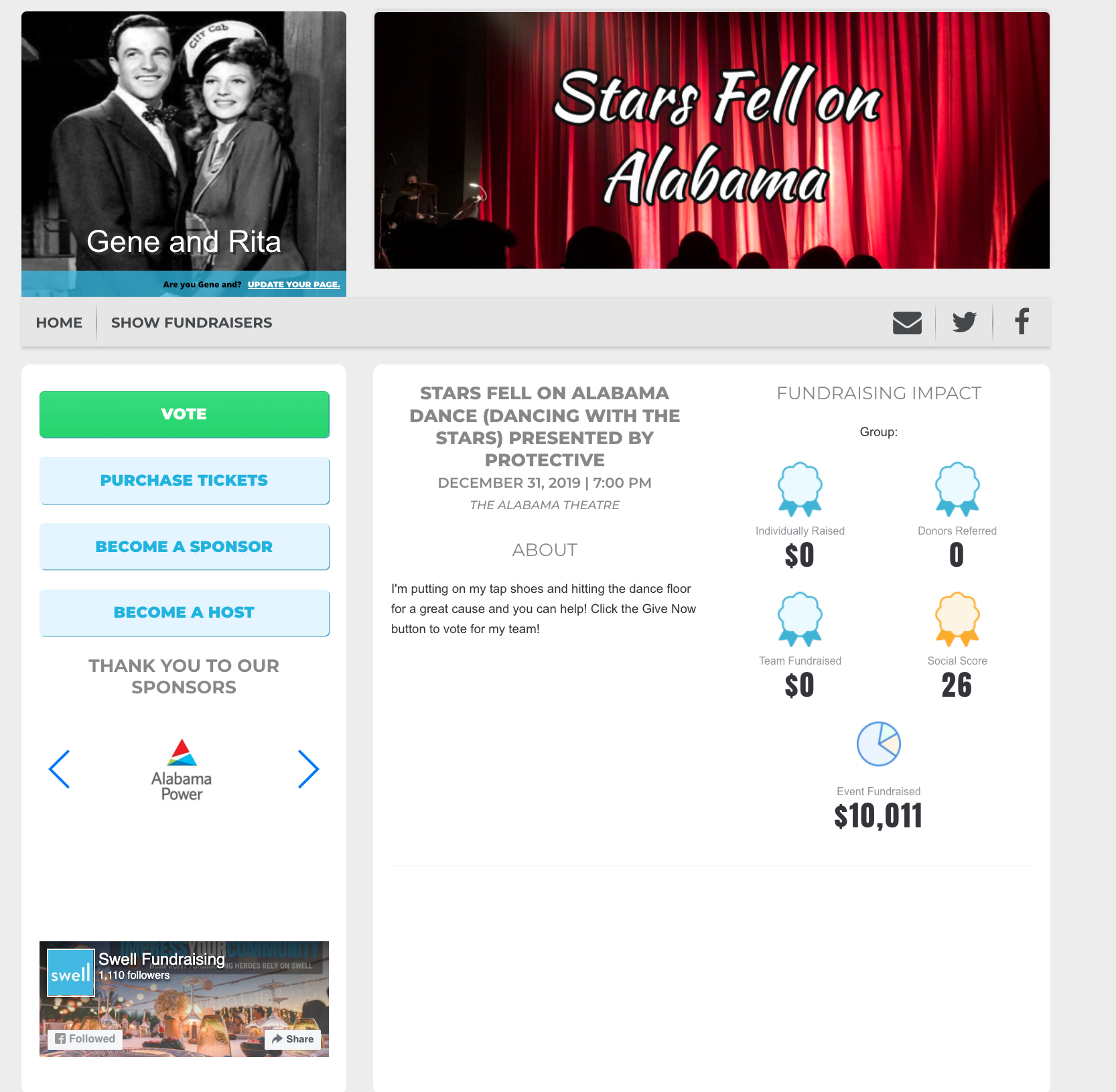
Task: Go to the Home page
Action: tap(59, 322)
